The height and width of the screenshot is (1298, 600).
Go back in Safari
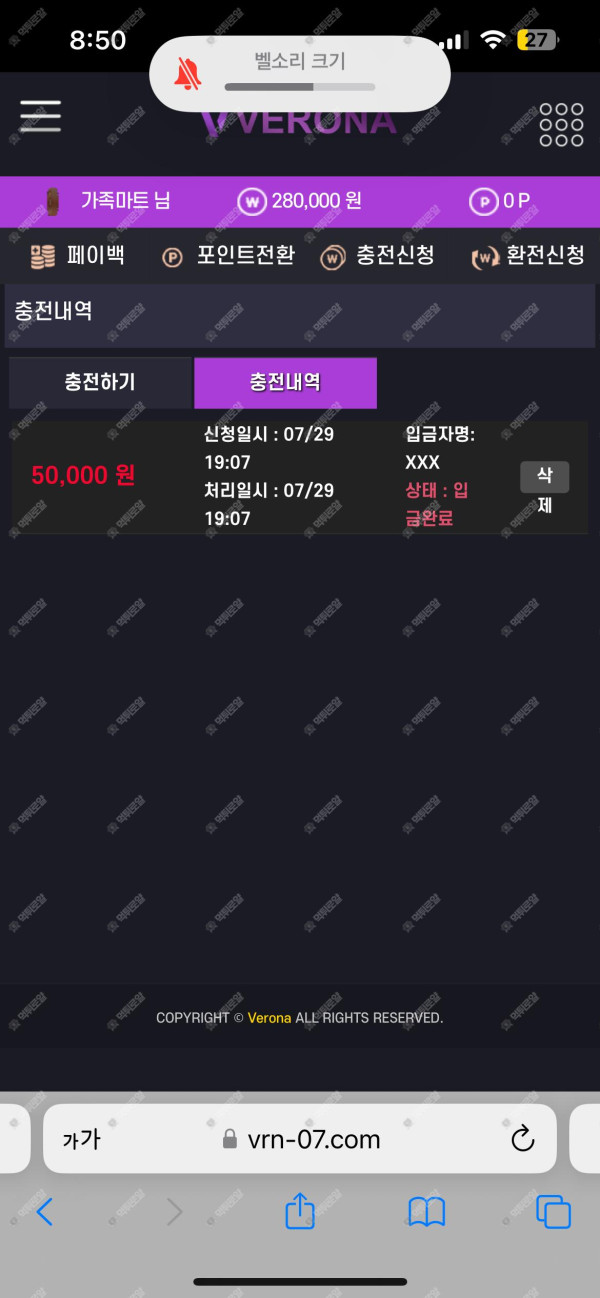click(44, 1213)
